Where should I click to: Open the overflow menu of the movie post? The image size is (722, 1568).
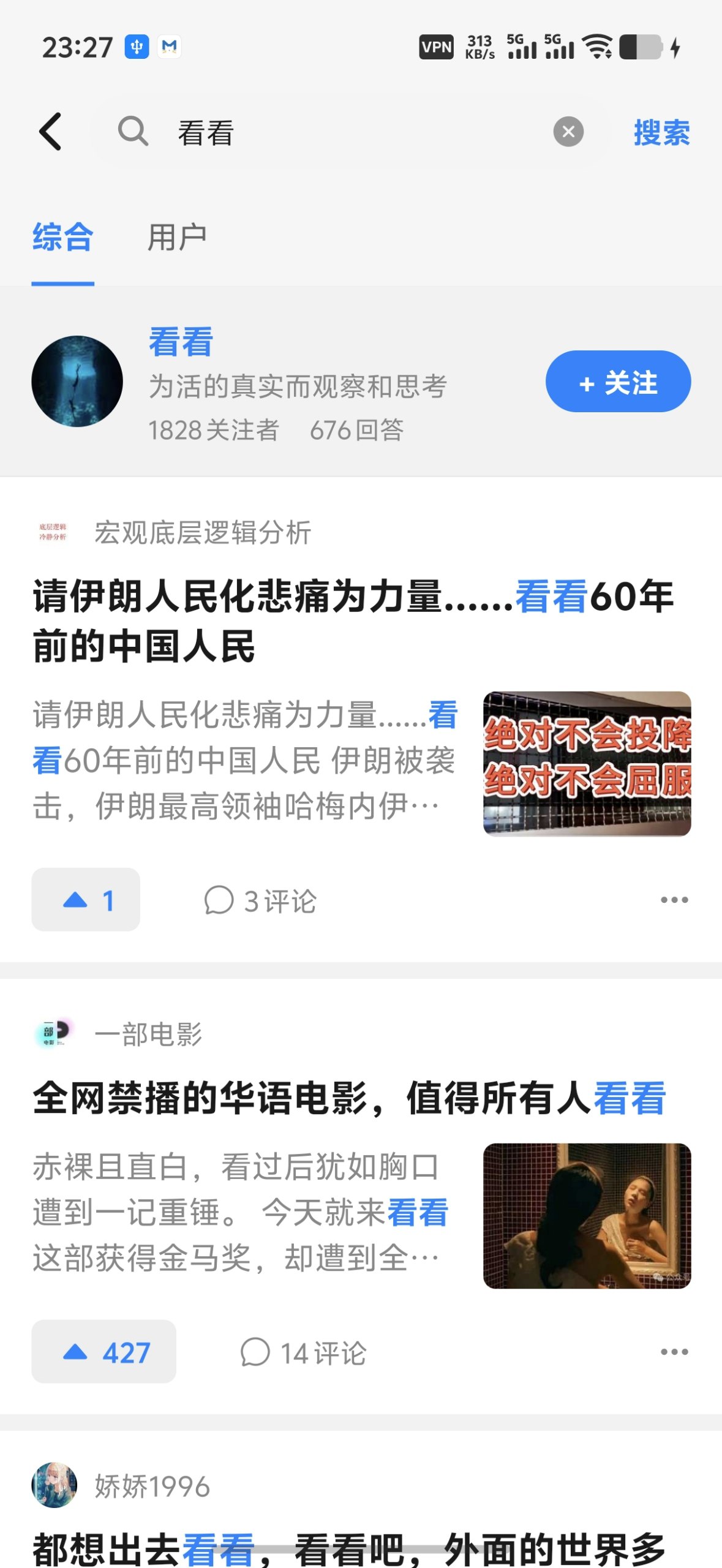coord(674,1352)
